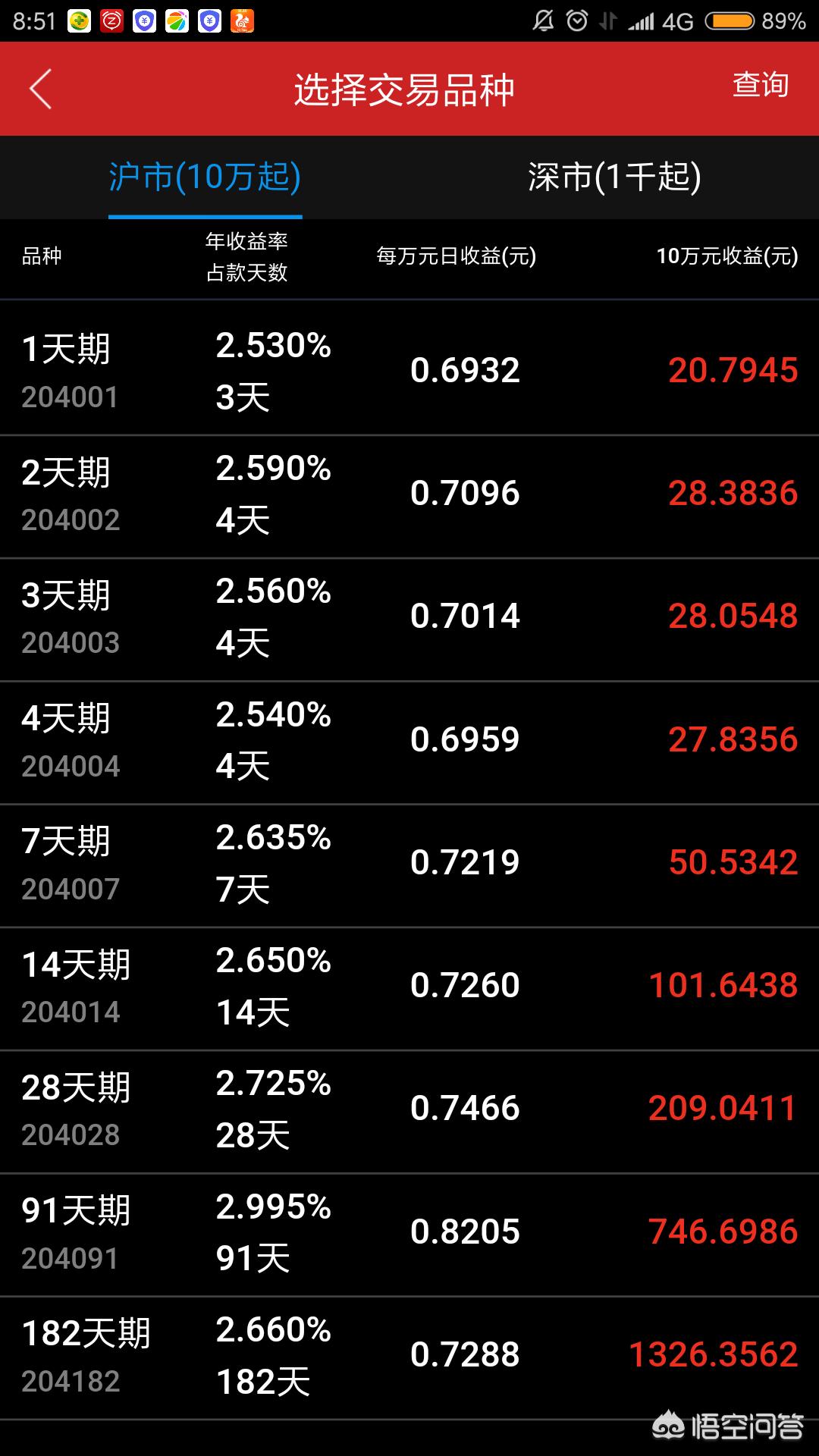Screen dimensions: 819x1456
Task: Choose the 2天期 204002 product
Action: (409, 497)
